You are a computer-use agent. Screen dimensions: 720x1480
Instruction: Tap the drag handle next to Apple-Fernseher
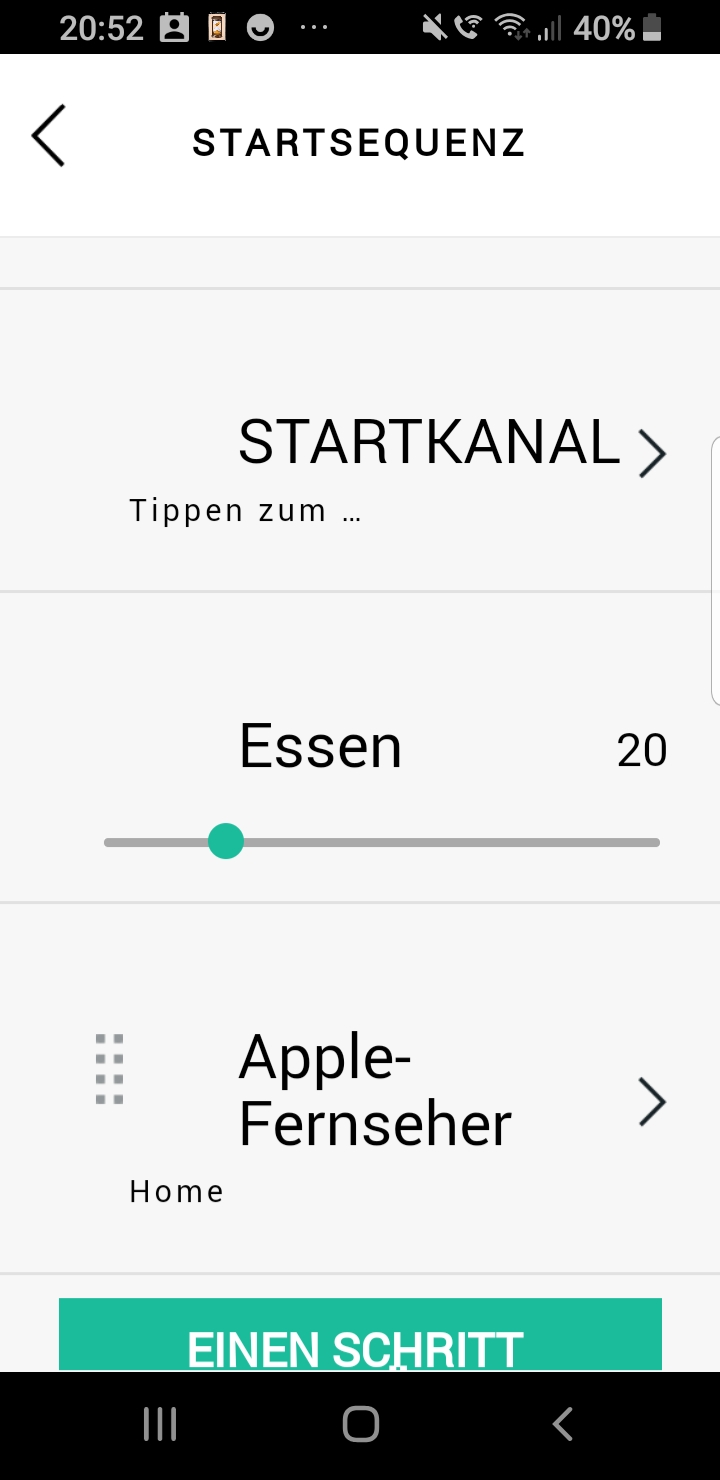click(x=109, y=1070)
